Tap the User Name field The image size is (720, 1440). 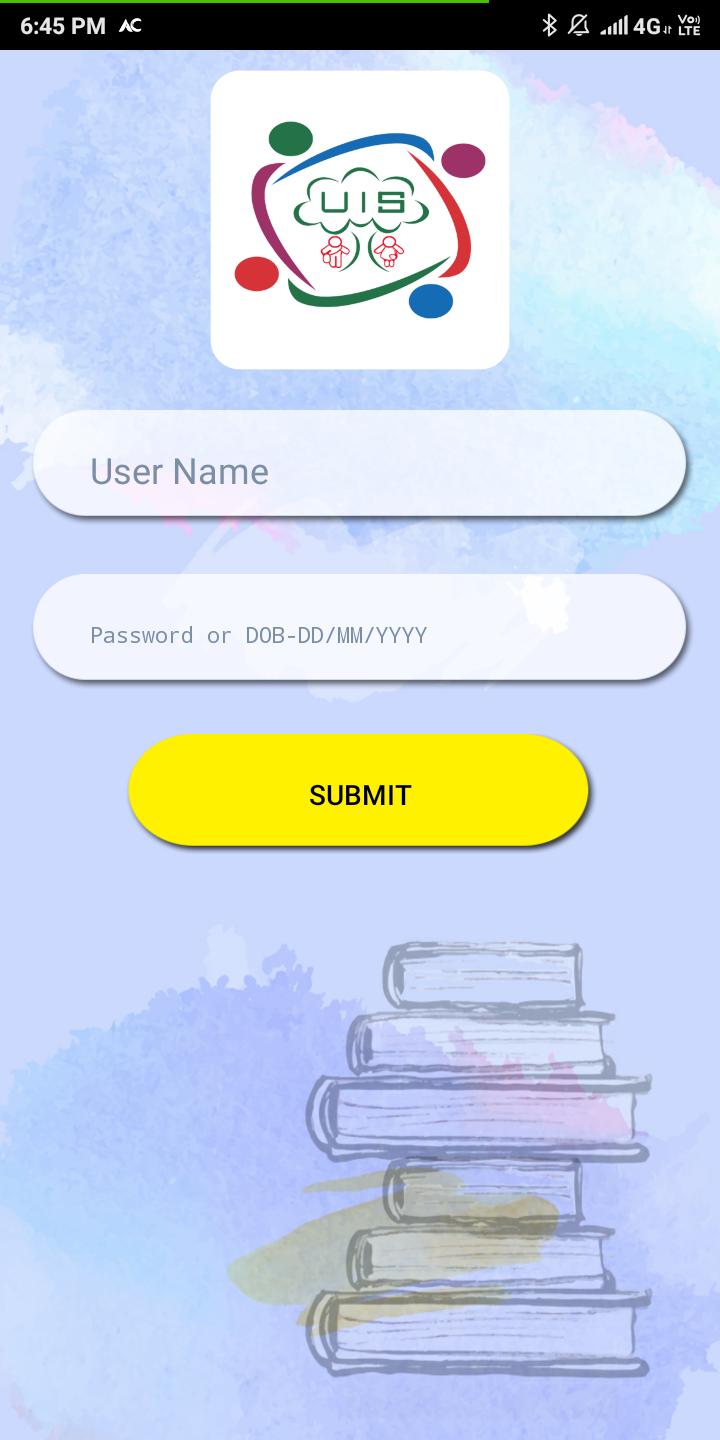point(360,464)
